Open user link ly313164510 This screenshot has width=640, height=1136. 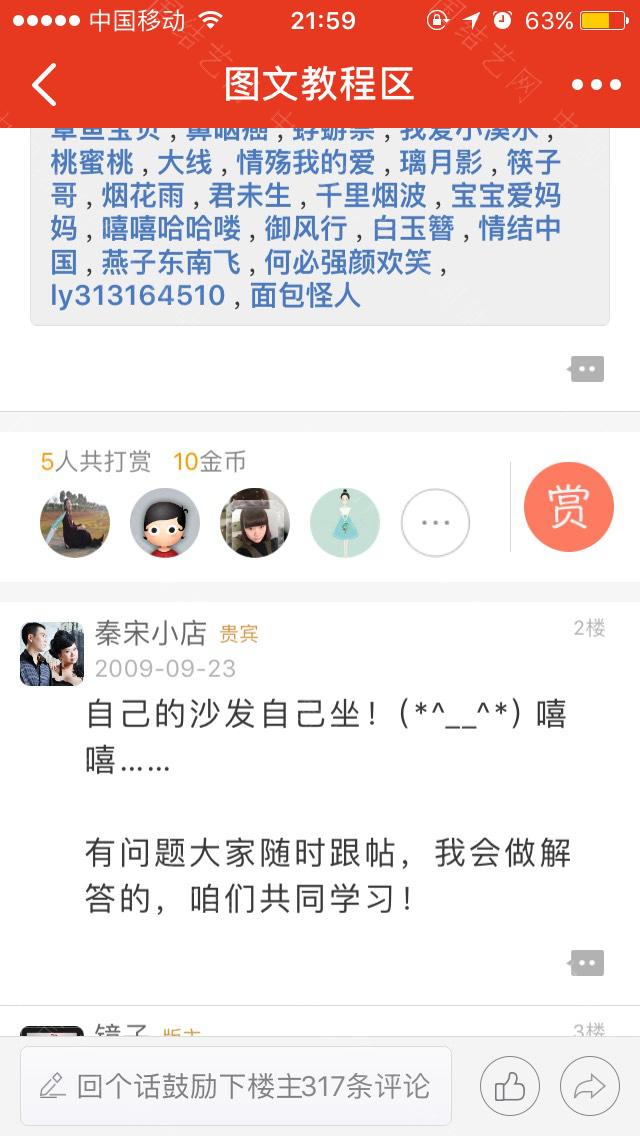(x=138, y=296)
